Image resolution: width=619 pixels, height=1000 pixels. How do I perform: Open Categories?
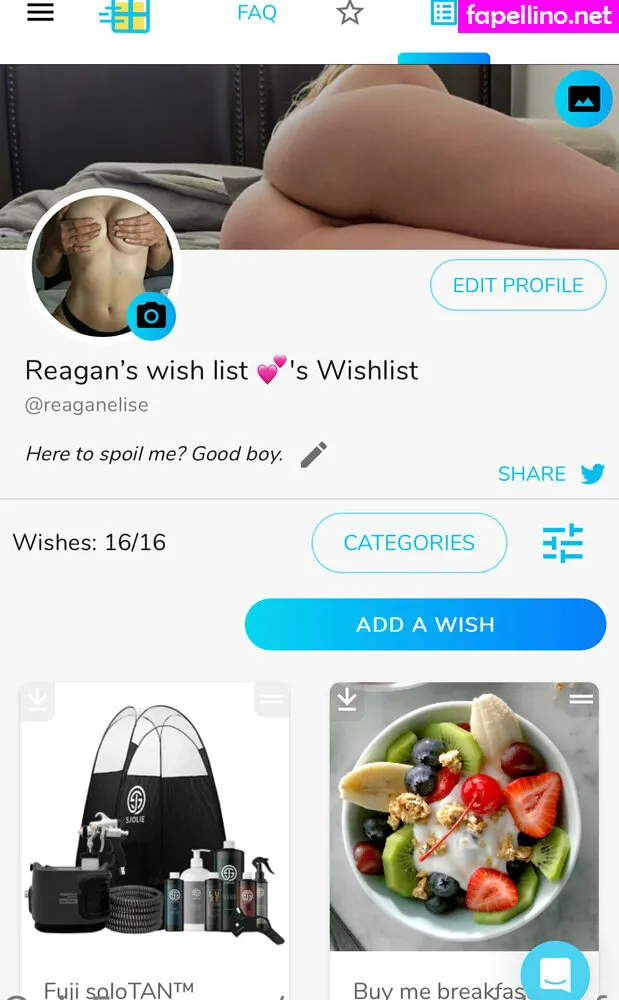409,543
